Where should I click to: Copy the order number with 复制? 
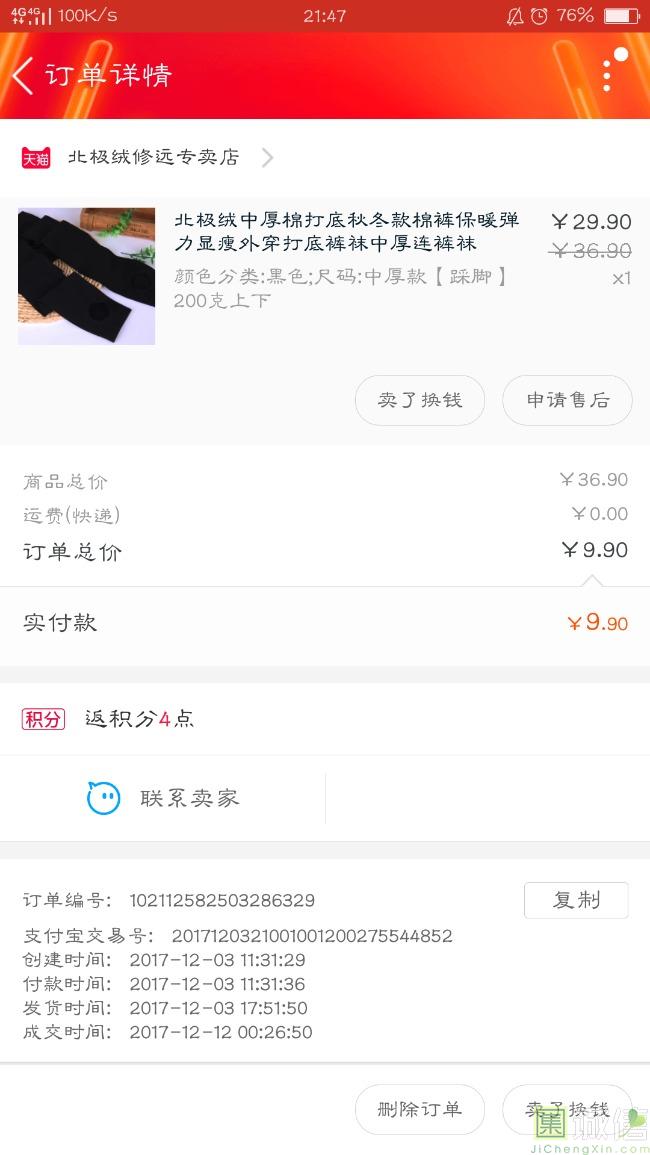[x=576, y=900]
